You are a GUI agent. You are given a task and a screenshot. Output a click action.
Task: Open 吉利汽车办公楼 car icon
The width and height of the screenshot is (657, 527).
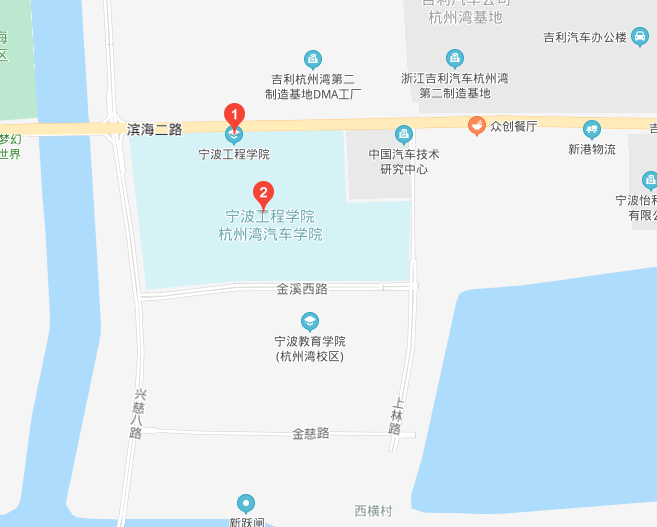[x=640, y=36]
